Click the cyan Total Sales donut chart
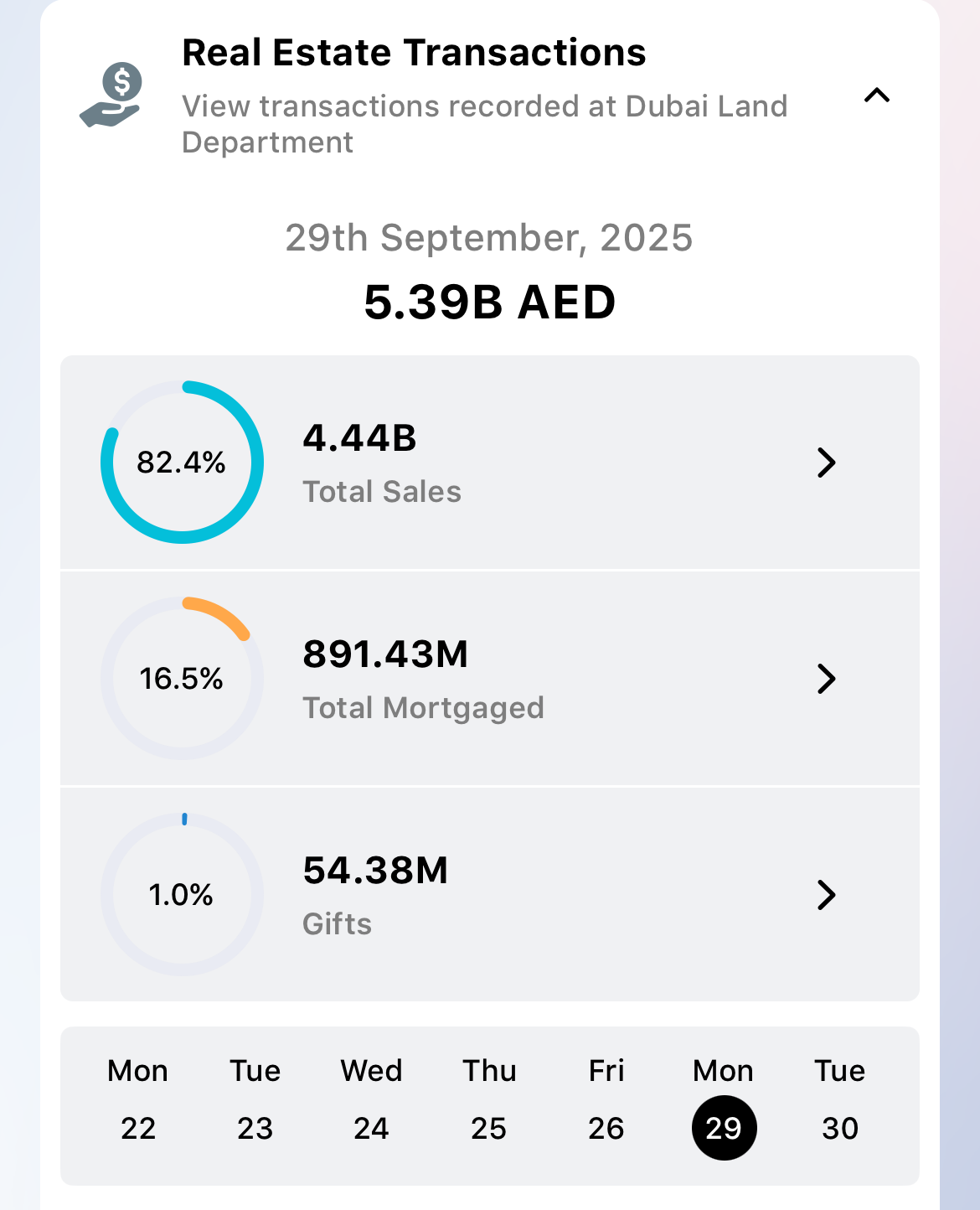This screenshot has height=1210, width=980. (182, 462)
